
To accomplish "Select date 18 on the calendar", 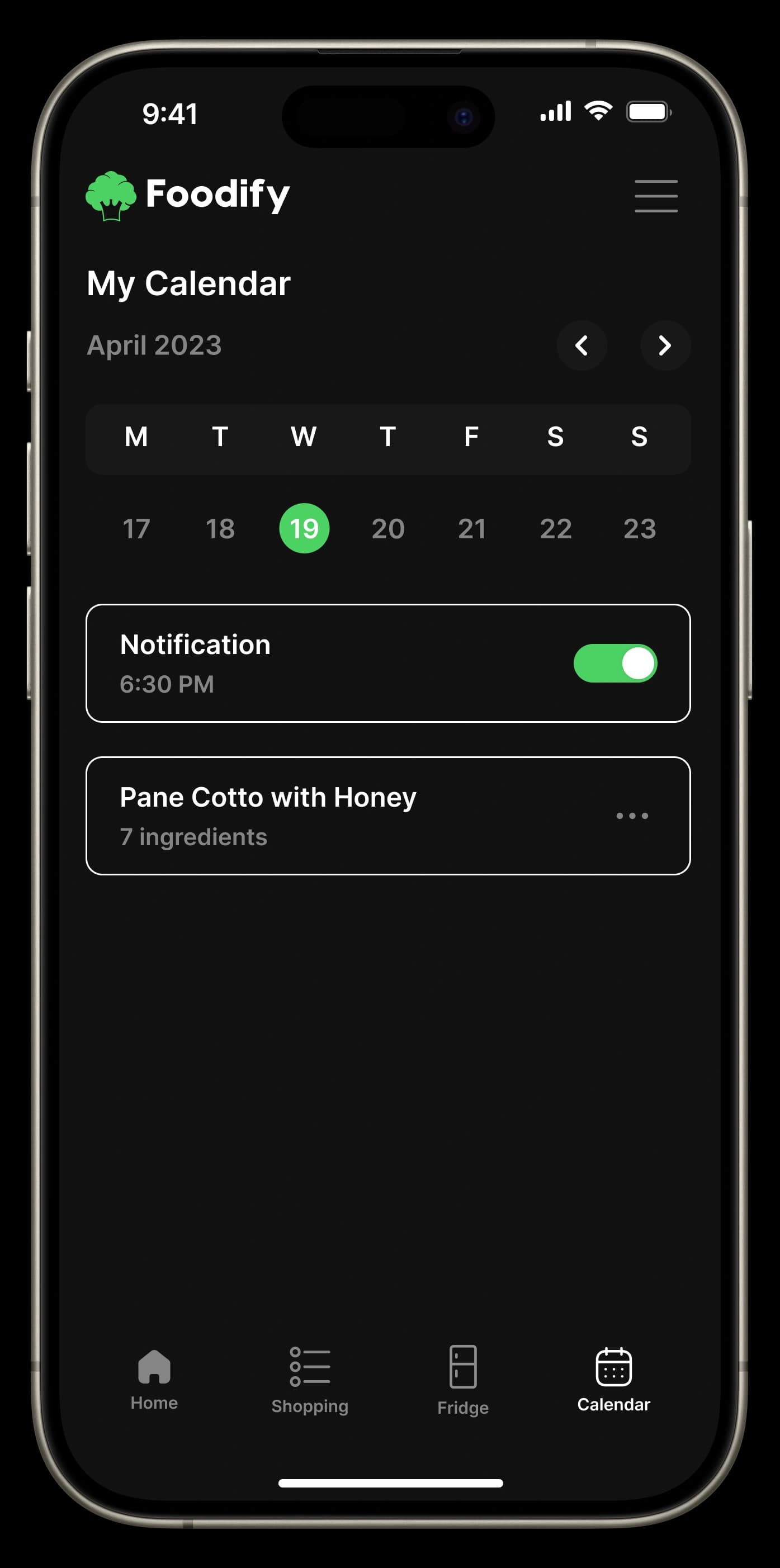I will pos(220,528).
